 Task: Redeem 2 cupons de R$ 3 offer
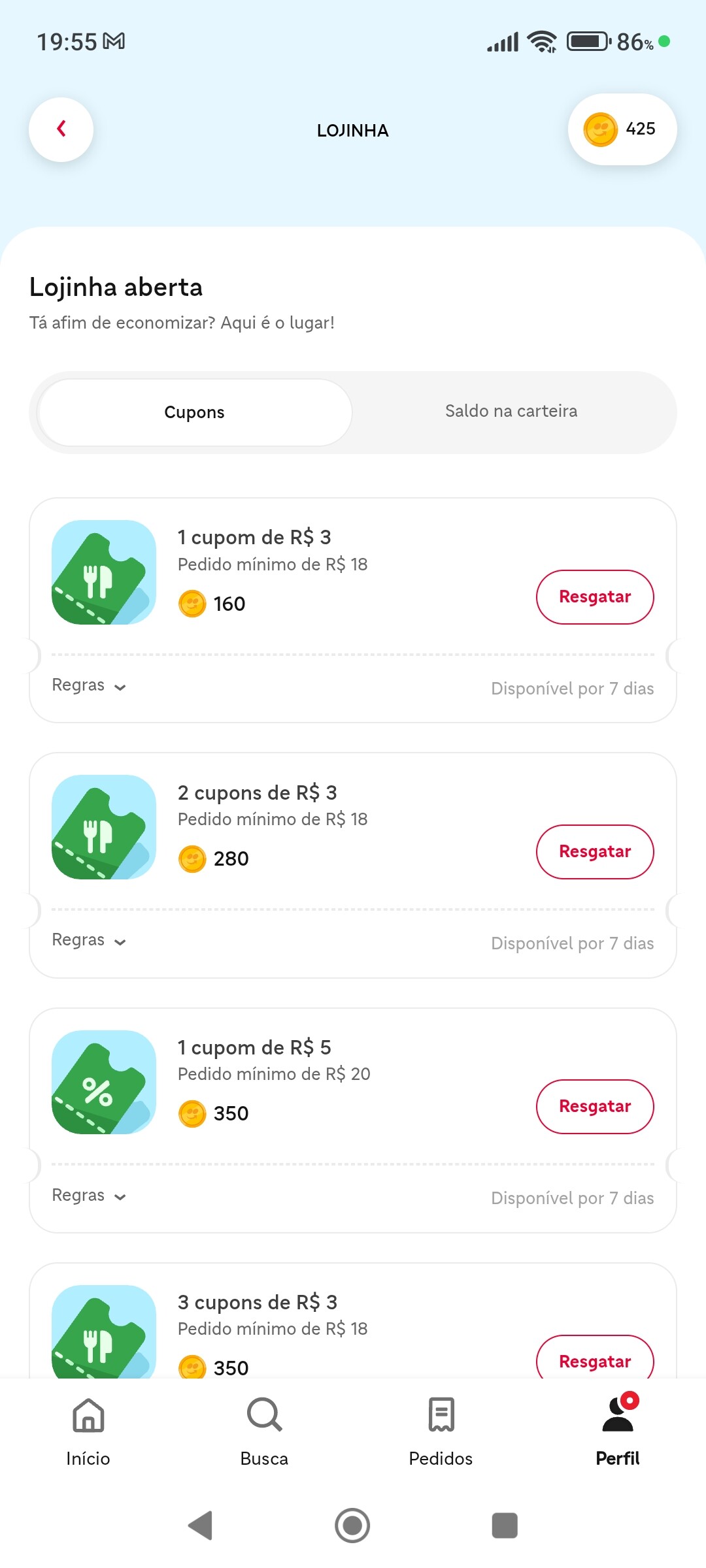point(595,852)
